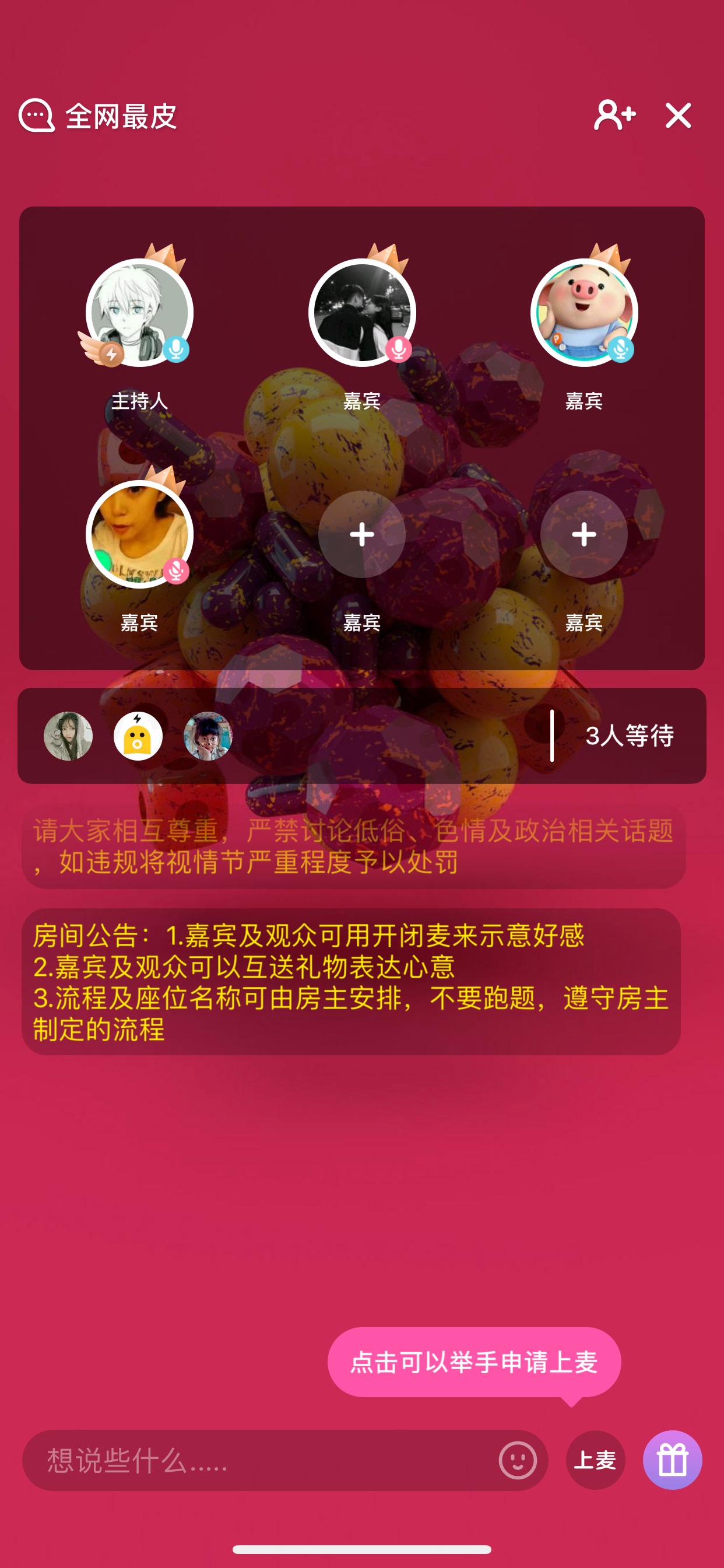Viewport: 724px width, 1568px height.
Task: View the guest with the pig avatar
Action: tap(584, 312)
